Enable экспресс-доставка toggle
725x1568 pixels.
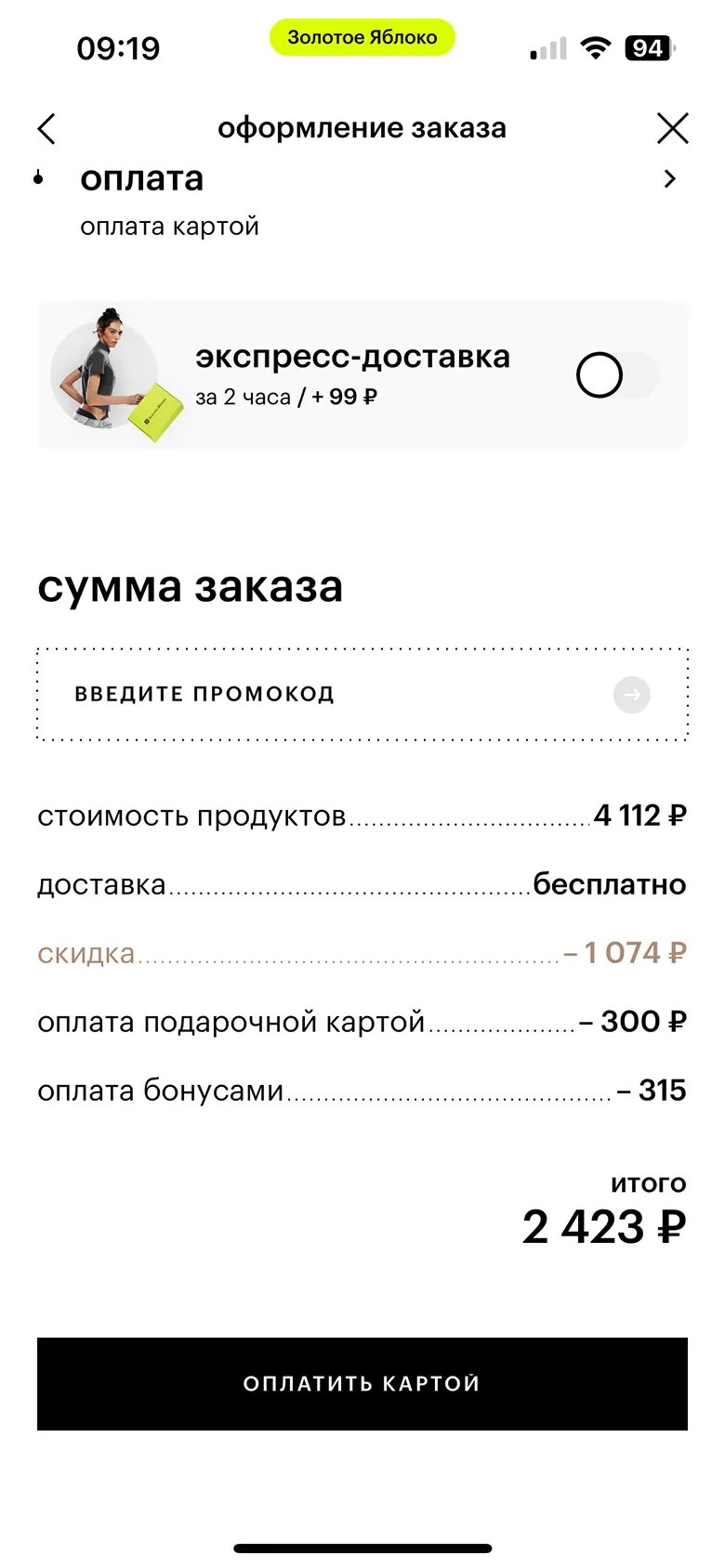[617, 375]
